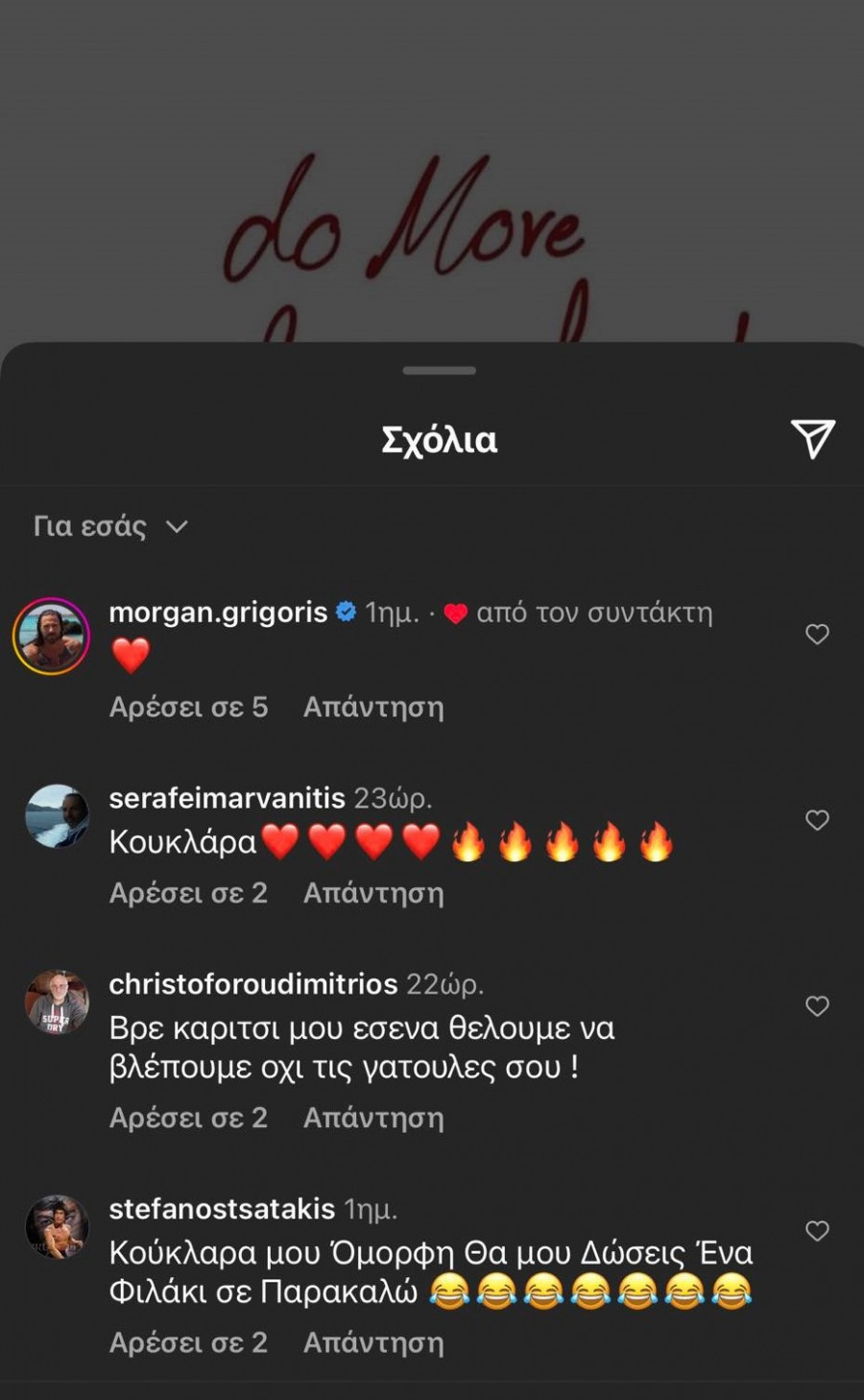Reply to morgan.grigoris's comment

[x=373, y=707]
